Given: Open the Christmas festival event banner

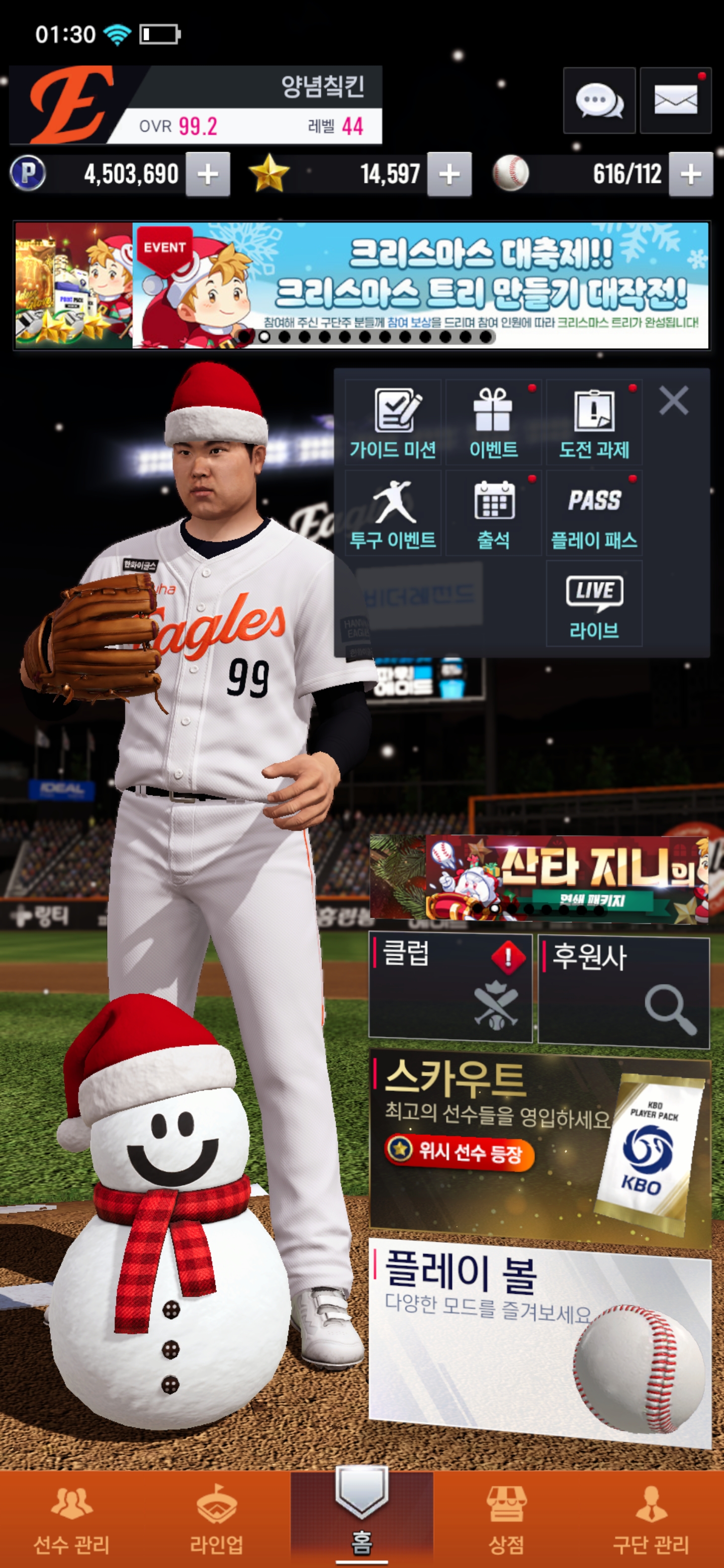Looking at the screenshot, I should click(x=420, y=285).
